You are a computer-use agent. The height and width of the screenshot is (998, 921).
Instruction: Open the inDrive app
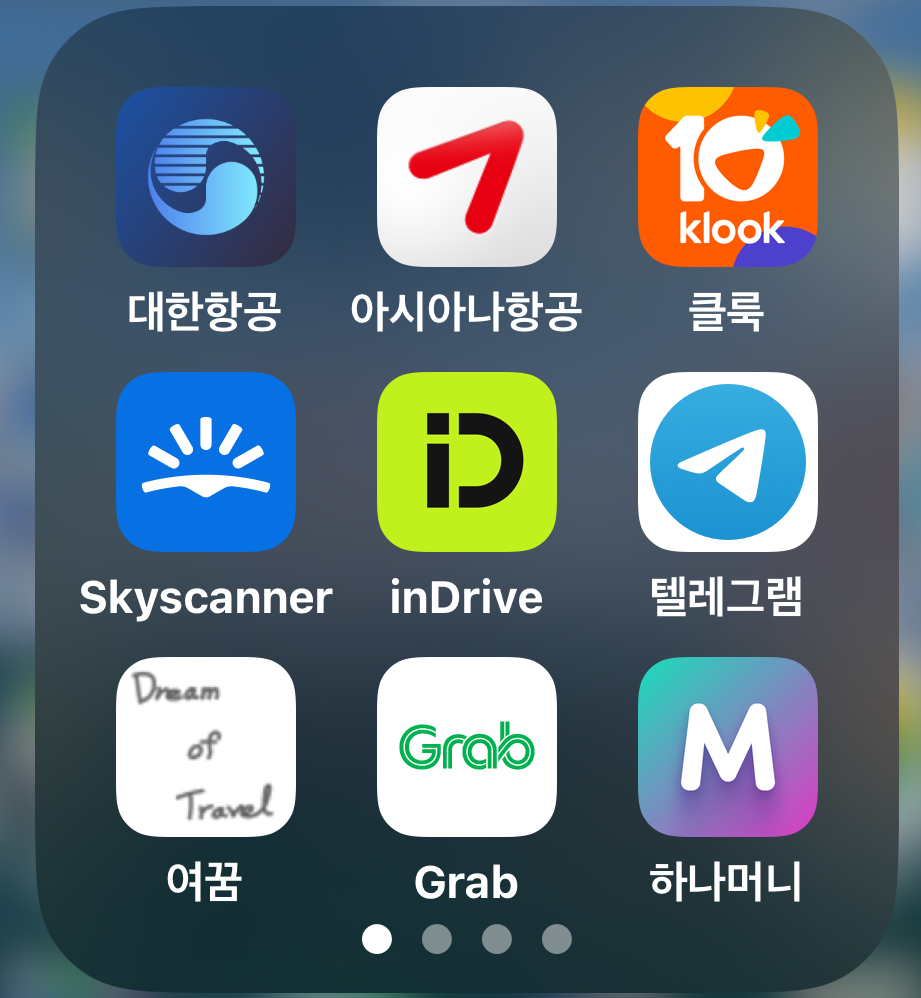(x=466, y=462)
